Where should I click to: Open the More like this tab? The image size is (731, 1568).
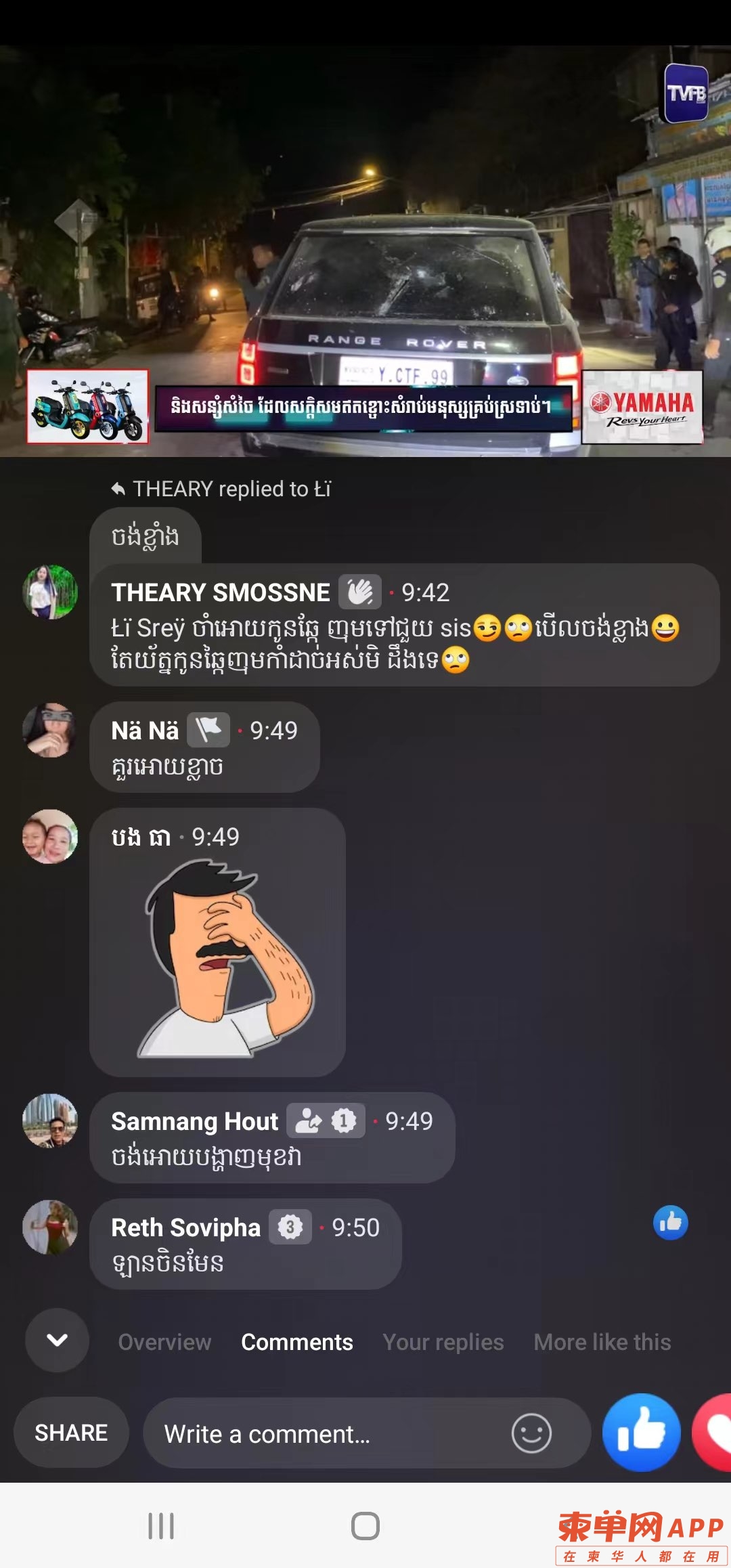click(x=602, y=1342)
